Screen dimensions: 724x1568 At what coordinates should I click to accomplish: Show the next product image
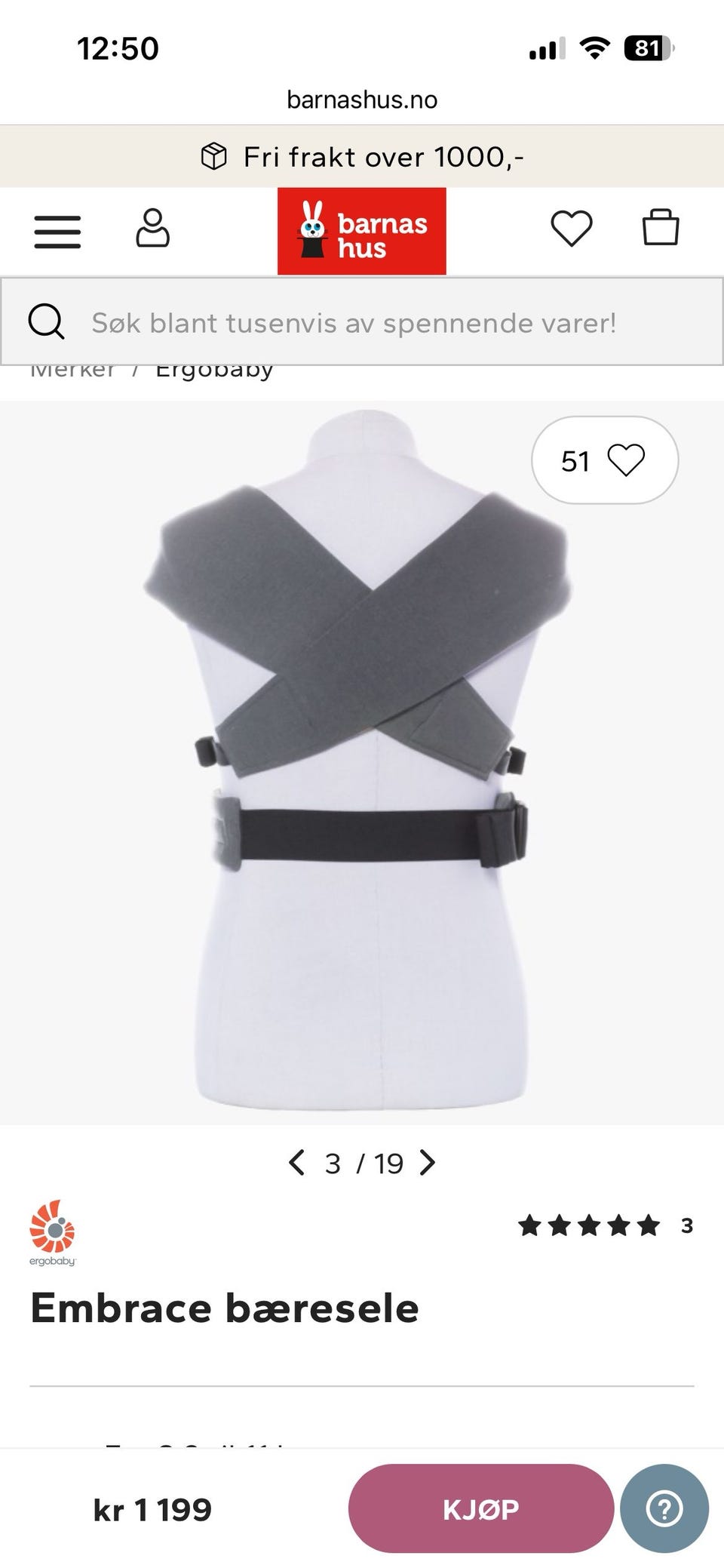428,1163
